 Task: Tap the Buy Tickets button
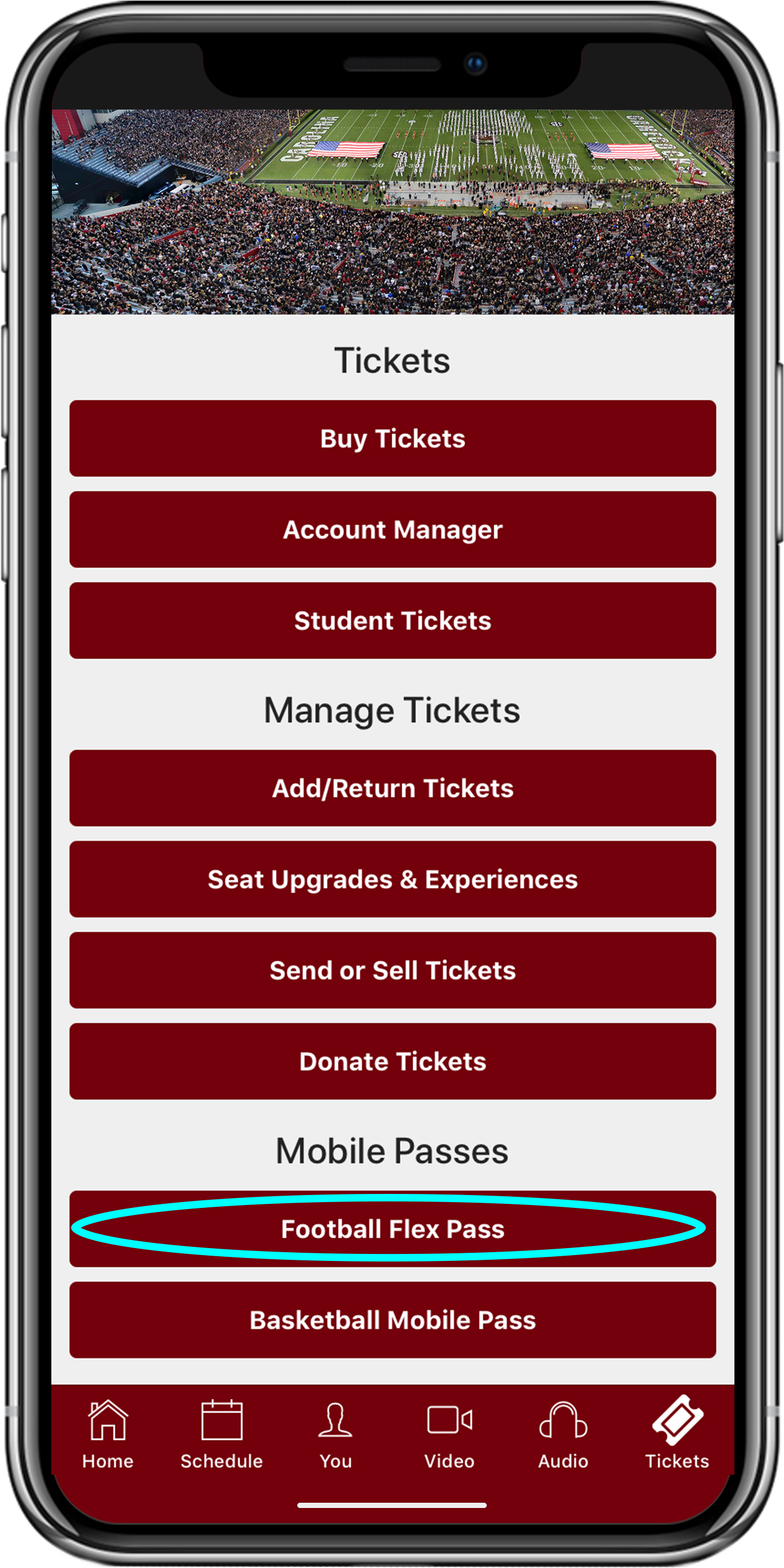[x=393, y=438]
